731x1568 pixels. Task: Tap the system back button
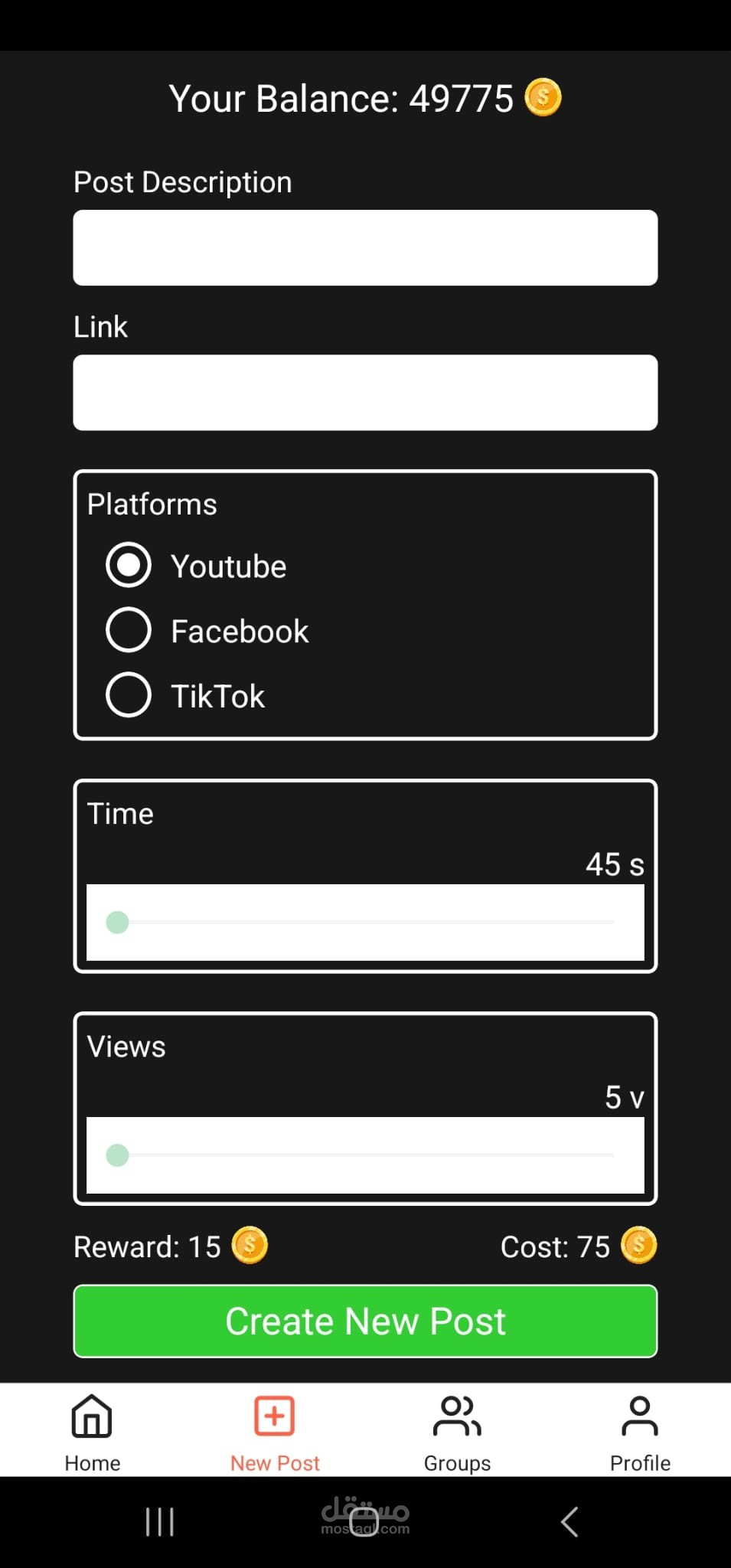(569, 1522)
